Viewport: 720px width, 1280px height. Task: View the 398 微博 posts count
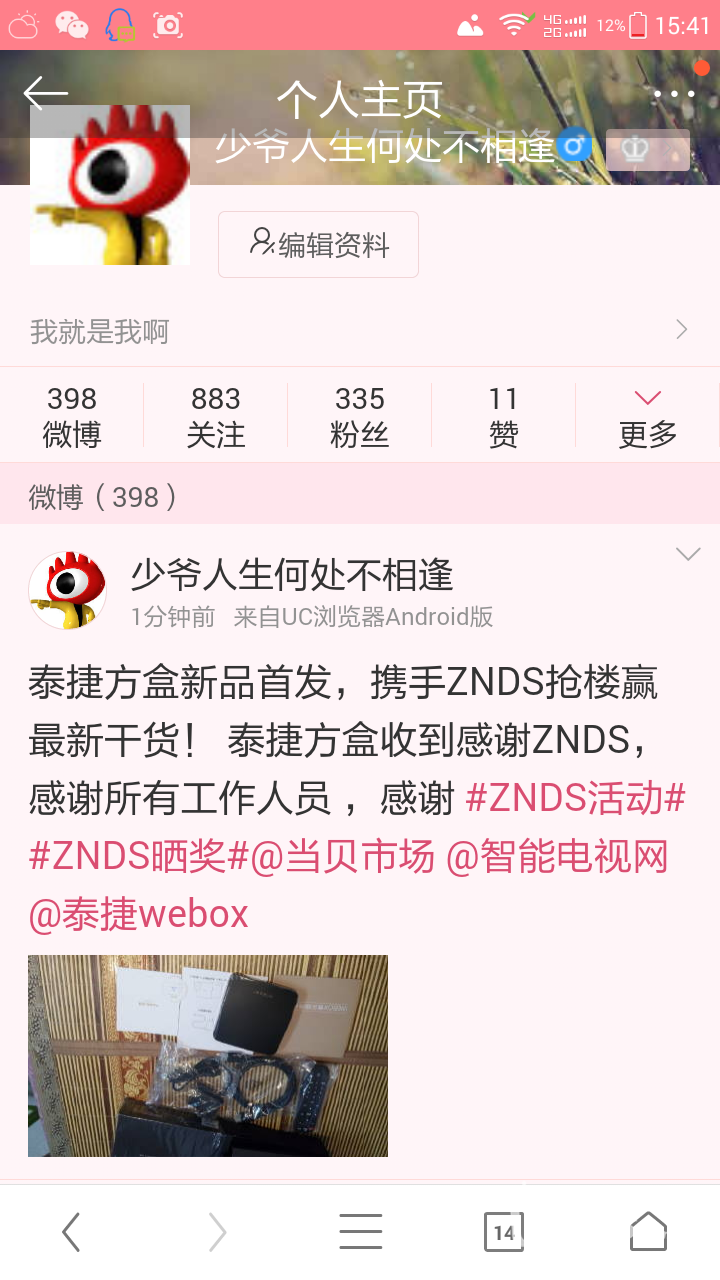pos(72,416)
